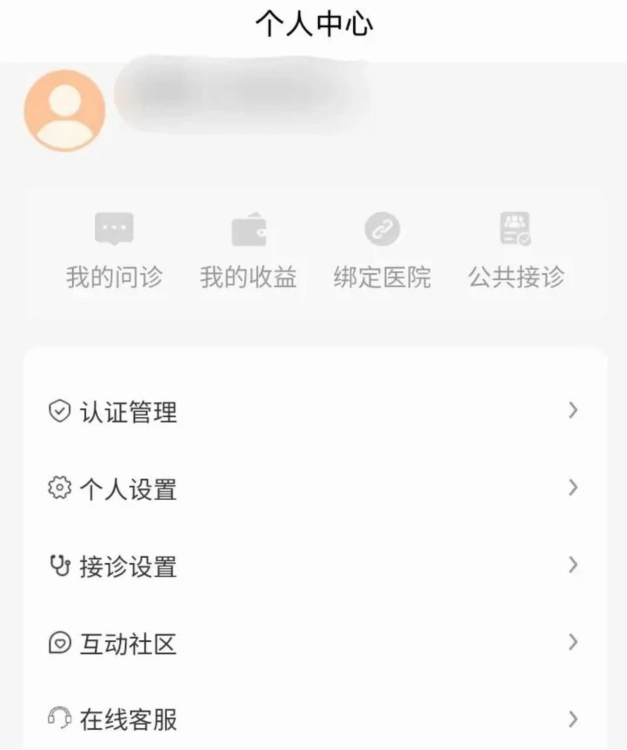Open 绑定医院 to bind a hospital

[382, 250]
